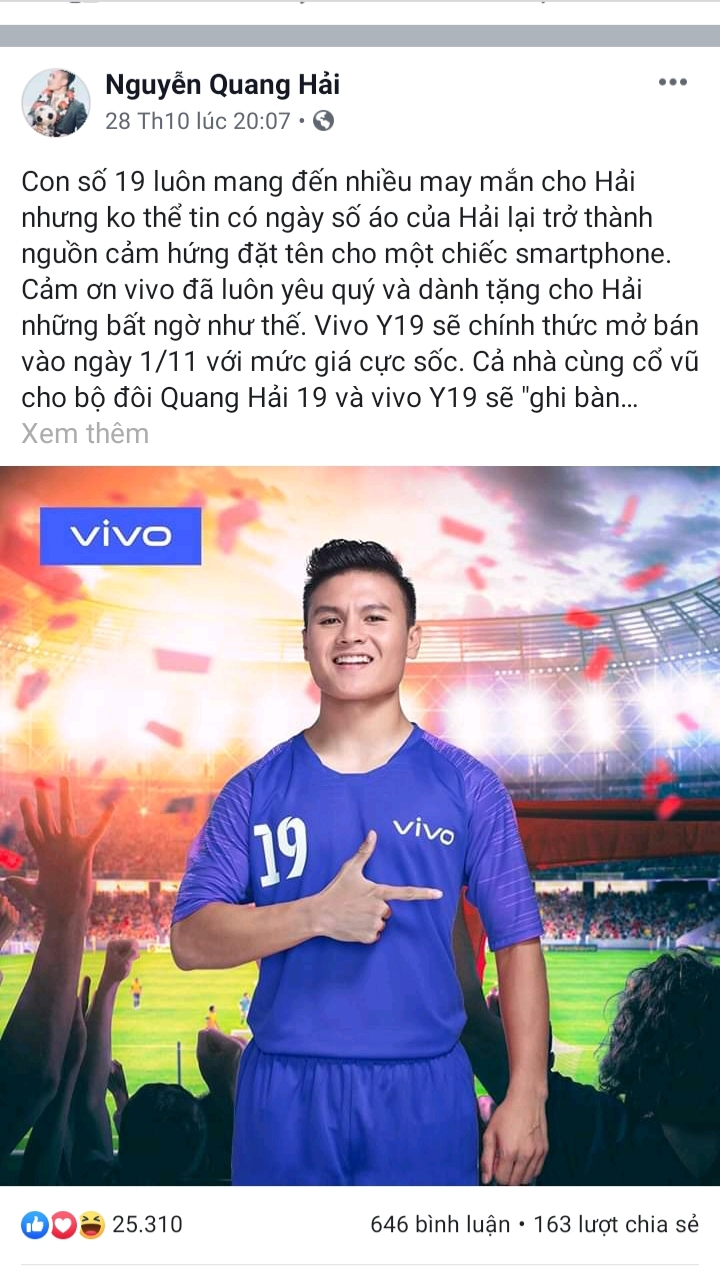View the 163 lượt chia sẻ shares
Image resolution: width=720 pixels, height=1281 pixels.
tap(615, 1224)
